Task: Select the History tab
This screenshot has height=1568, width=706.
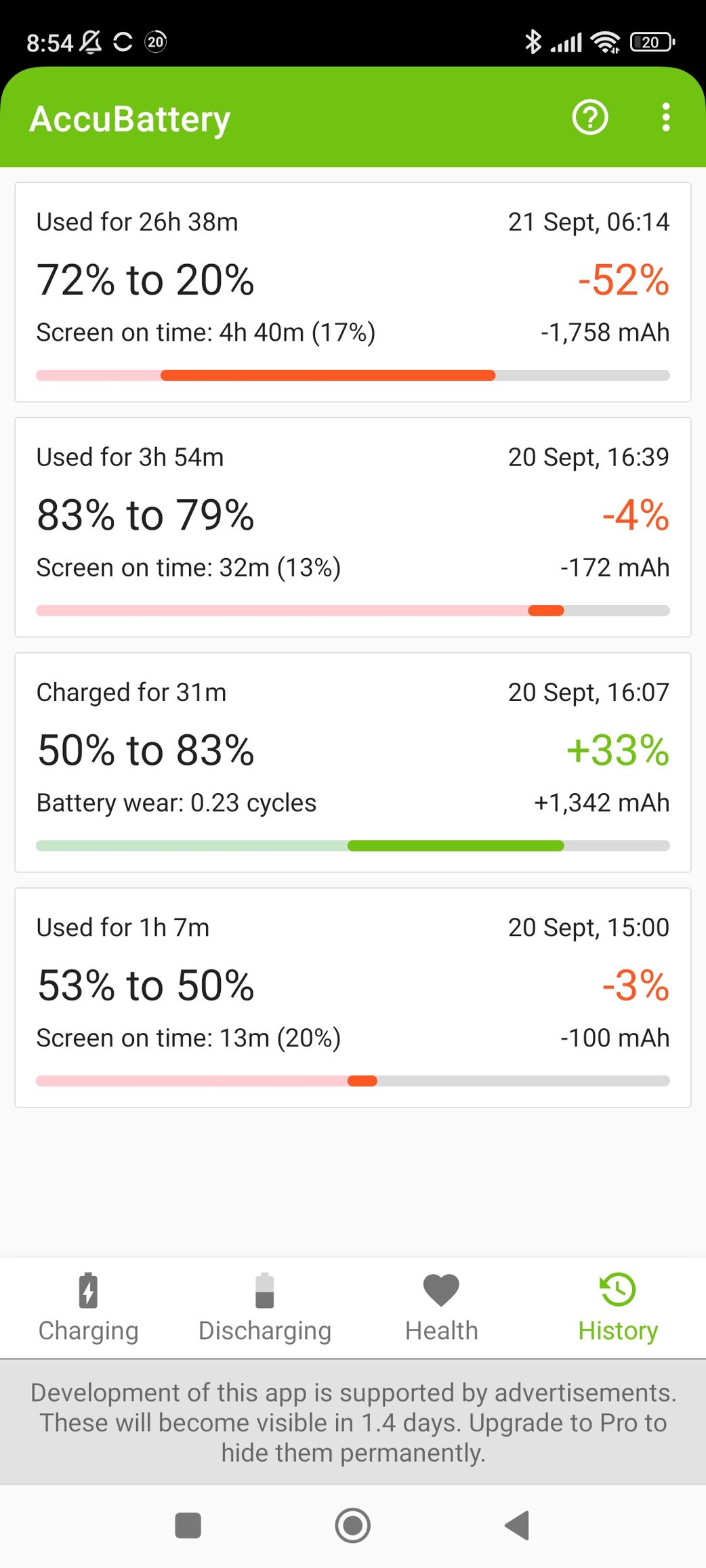Action: [x=618, y=1308]
